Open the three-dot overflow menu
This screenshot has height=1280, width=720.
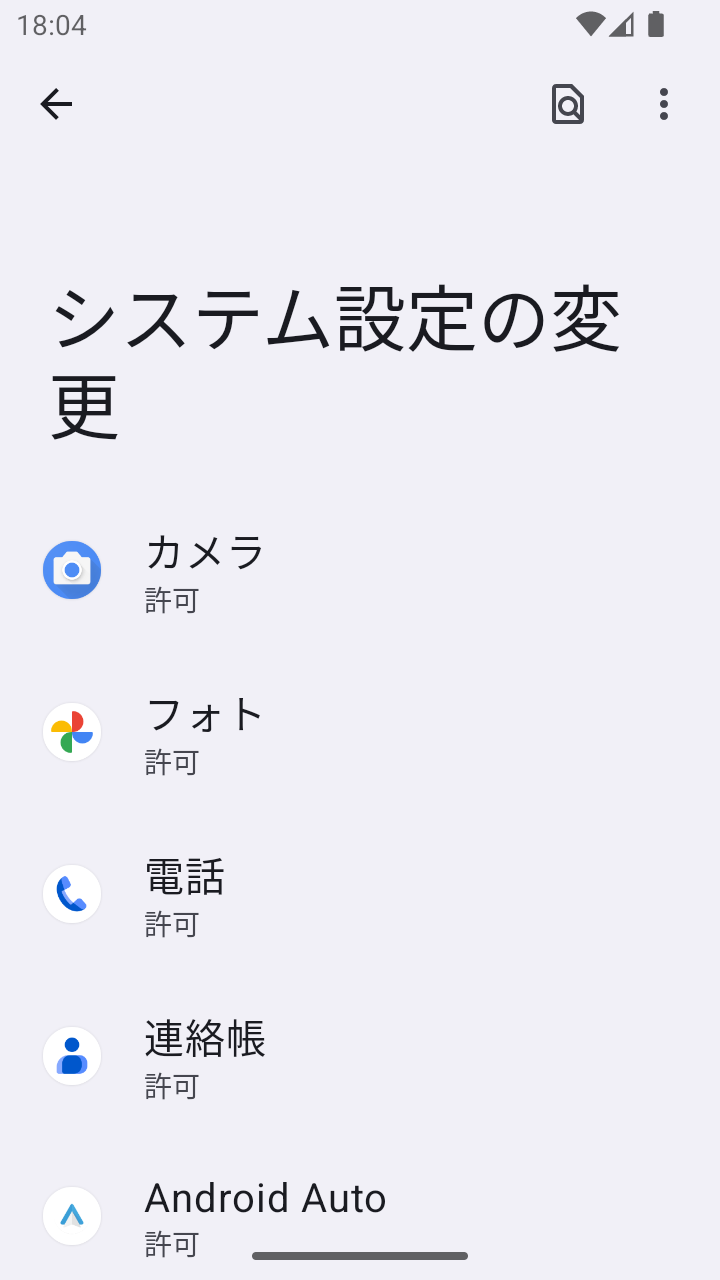point(663,104)
